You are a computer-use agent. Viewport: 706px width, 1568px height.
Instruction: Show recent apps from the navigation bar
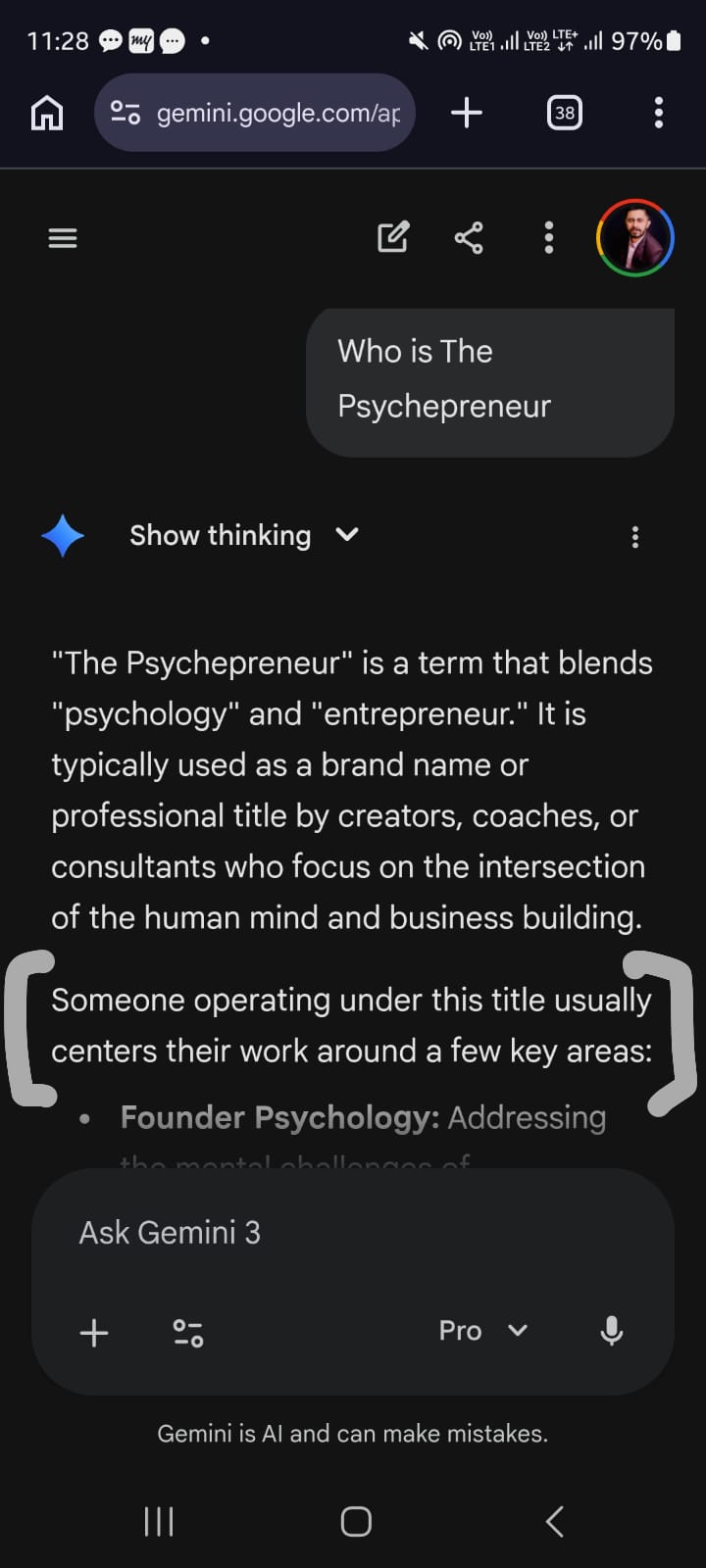[159, 1521]
